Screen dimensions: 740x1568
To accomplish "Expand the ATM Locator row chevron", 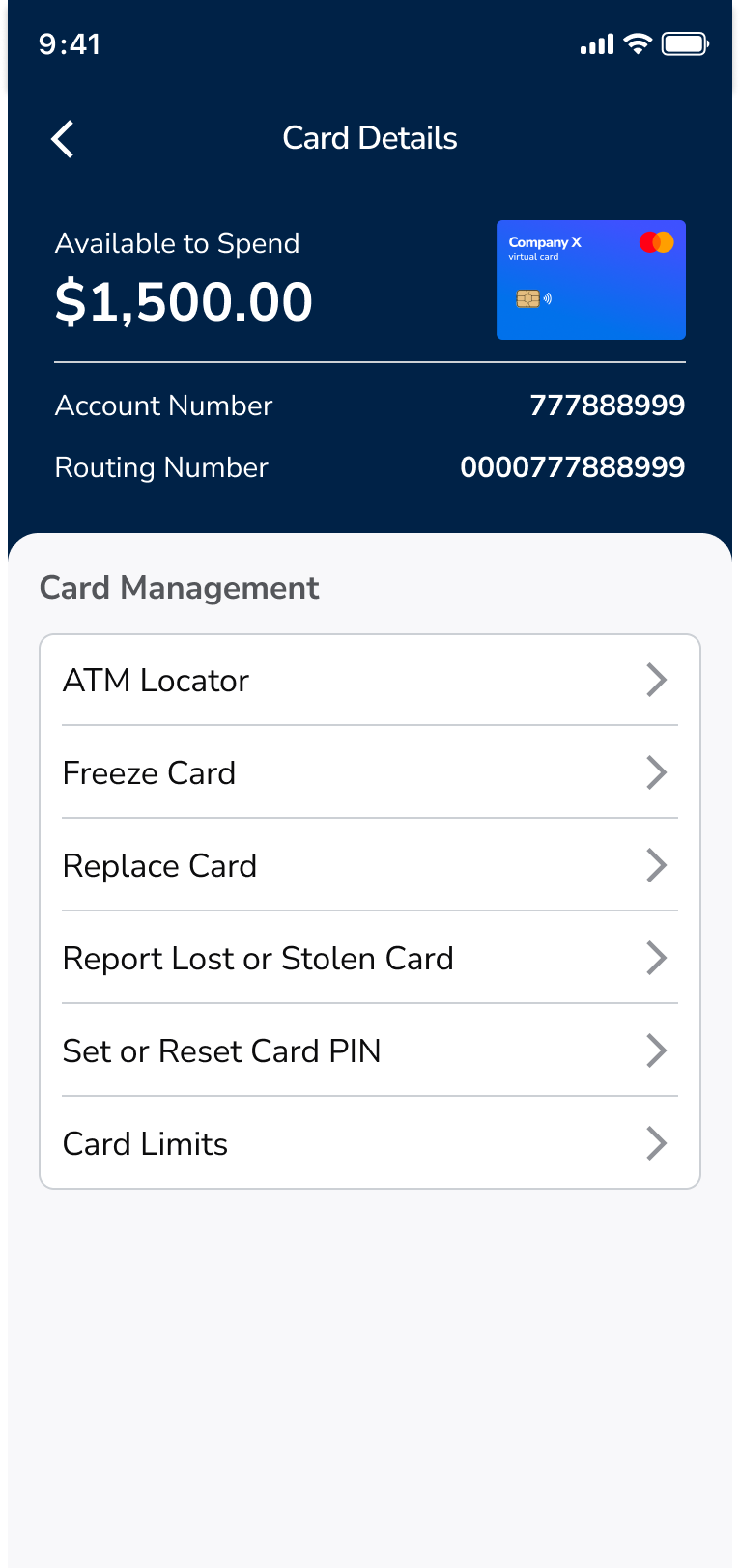I will (657, 680).
